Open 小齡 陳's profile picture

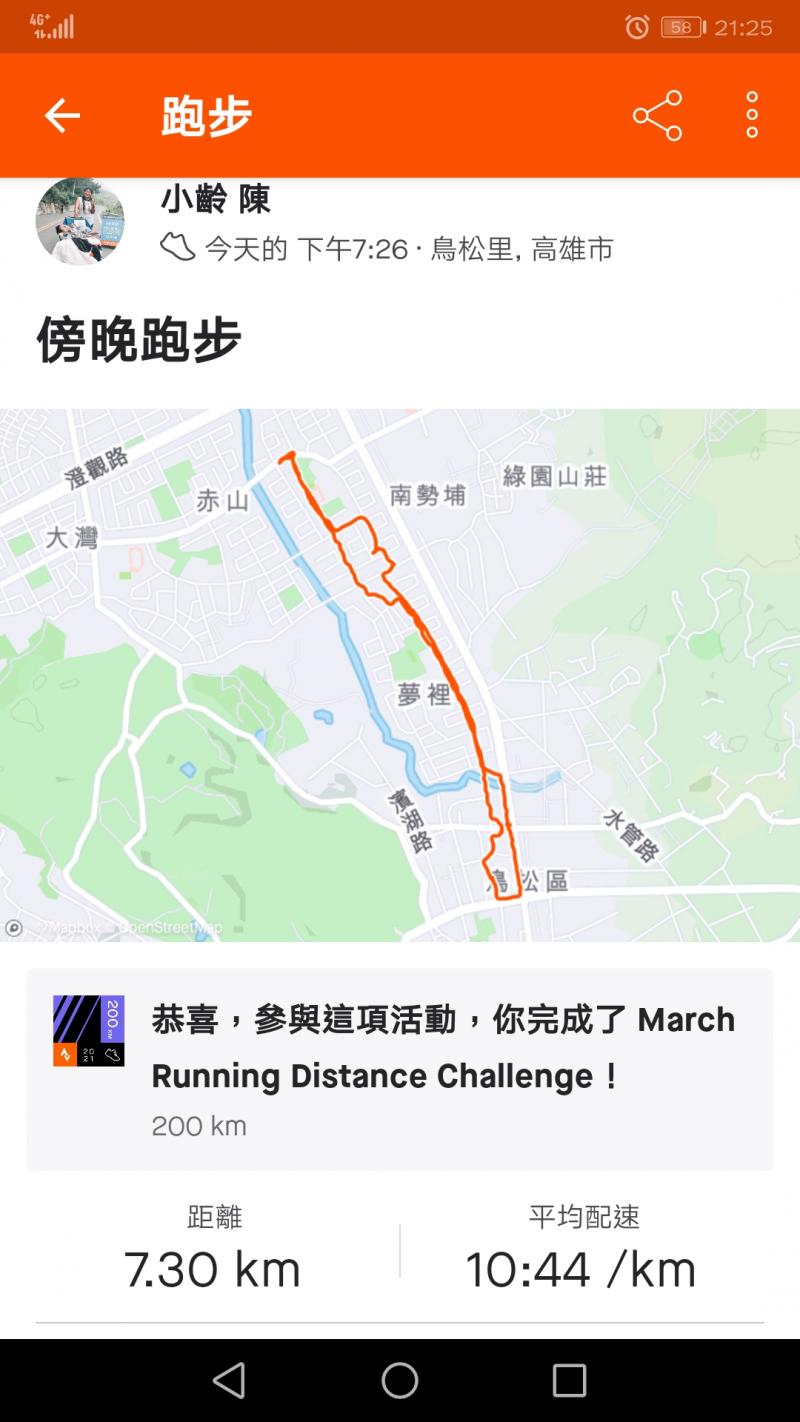pyautogui.click(x=80, y=222)
